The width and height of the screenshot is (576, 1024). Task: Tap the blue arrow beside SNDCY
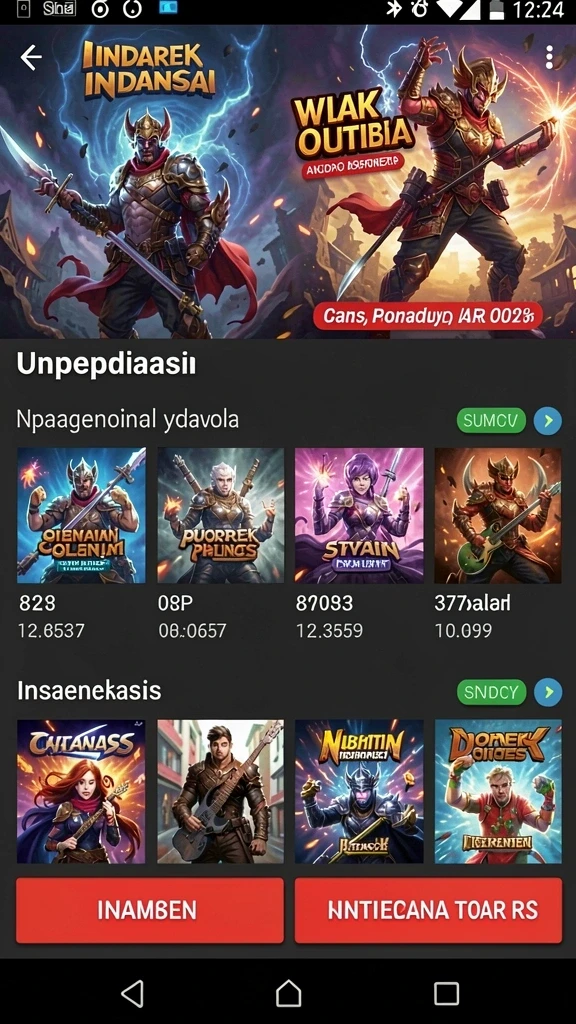(x=548, y=692)
